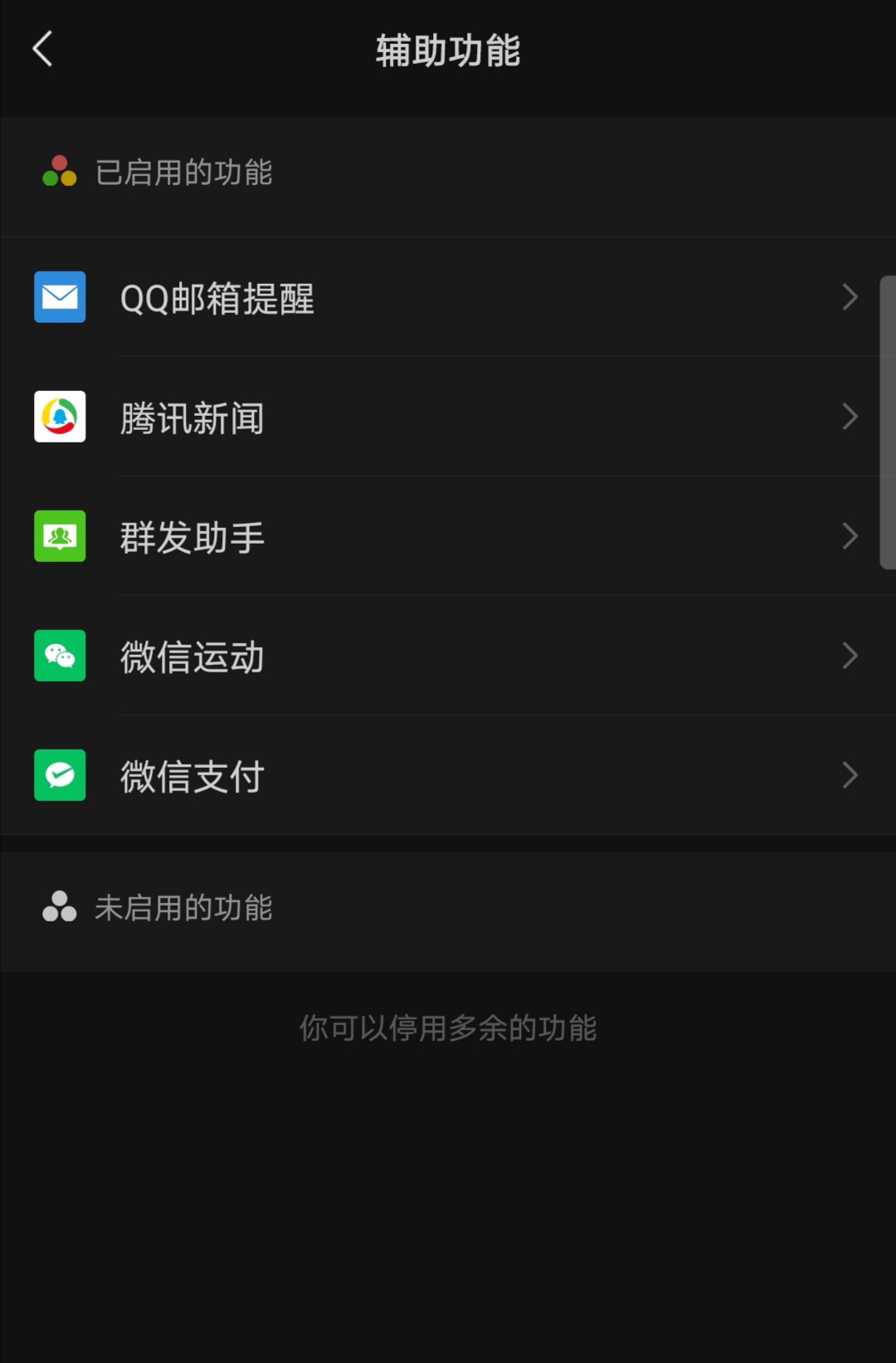The image size is (896, 1363).
Task: Expand QQ邮箱提醒 settings via its chevron
Action: [x=850, y=298]
